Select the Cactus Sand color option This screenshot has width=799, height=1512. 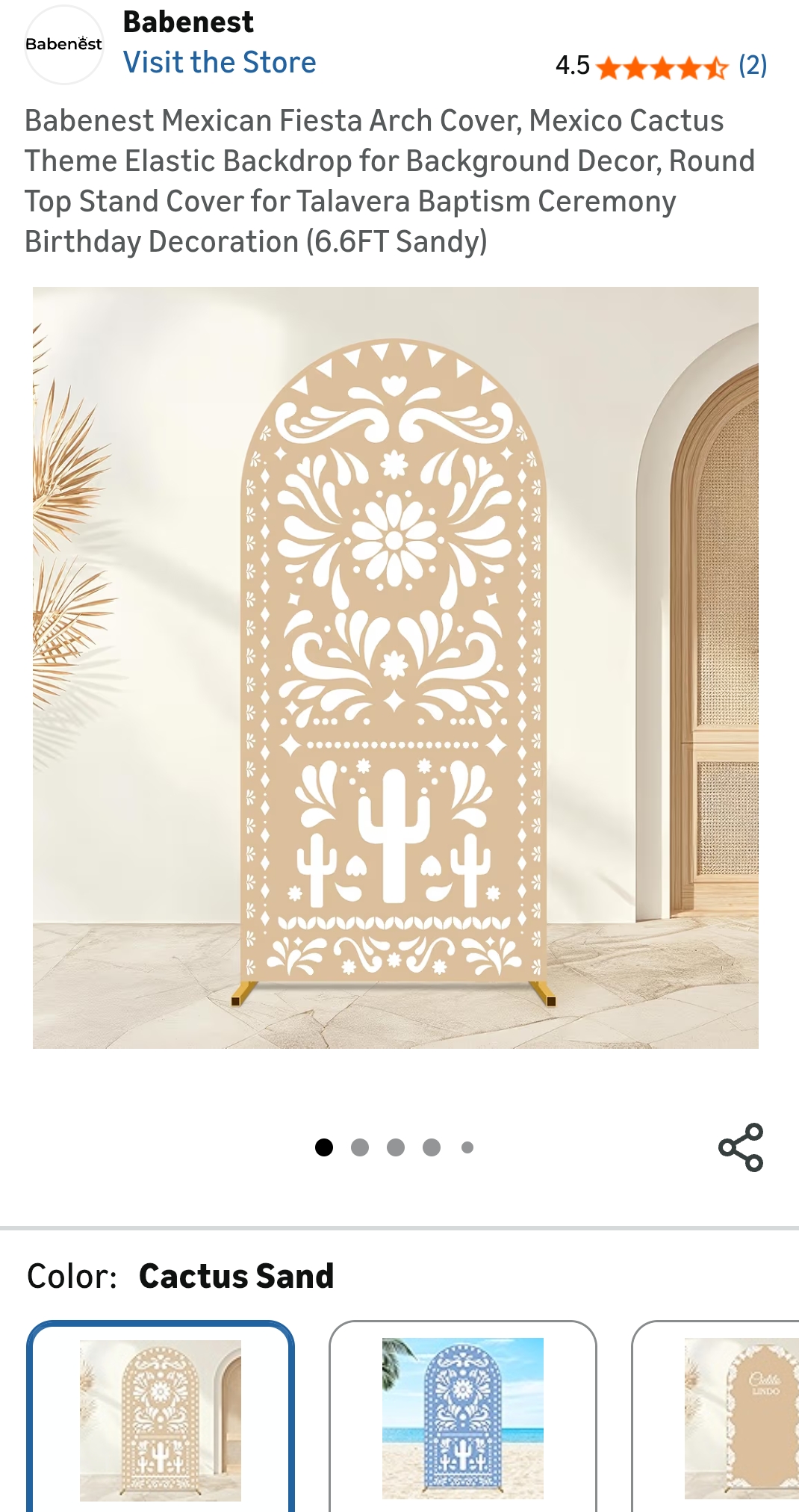pyautogui.click(x=161, y=1419)
